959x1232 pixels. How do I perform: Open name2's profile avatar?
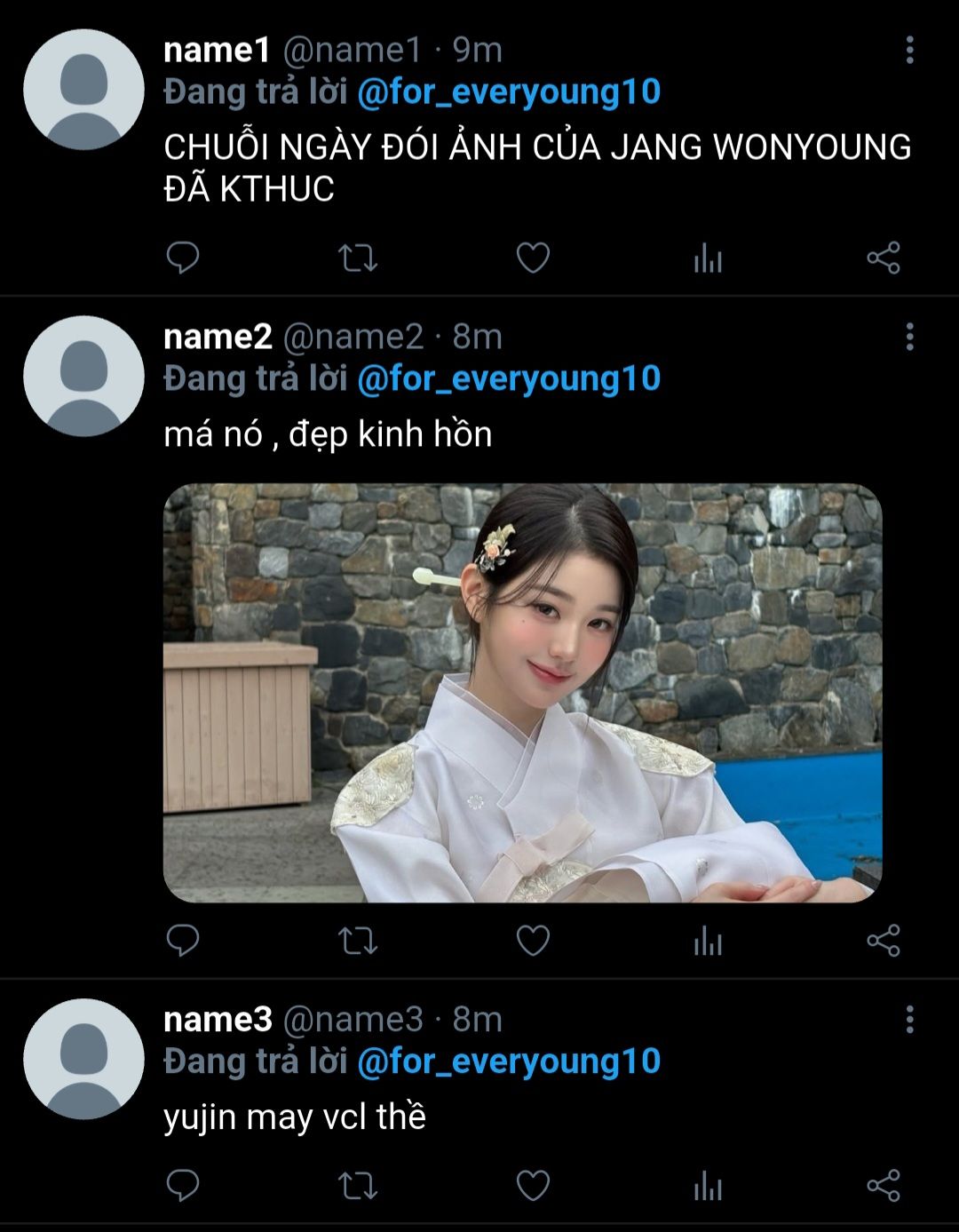83,376
